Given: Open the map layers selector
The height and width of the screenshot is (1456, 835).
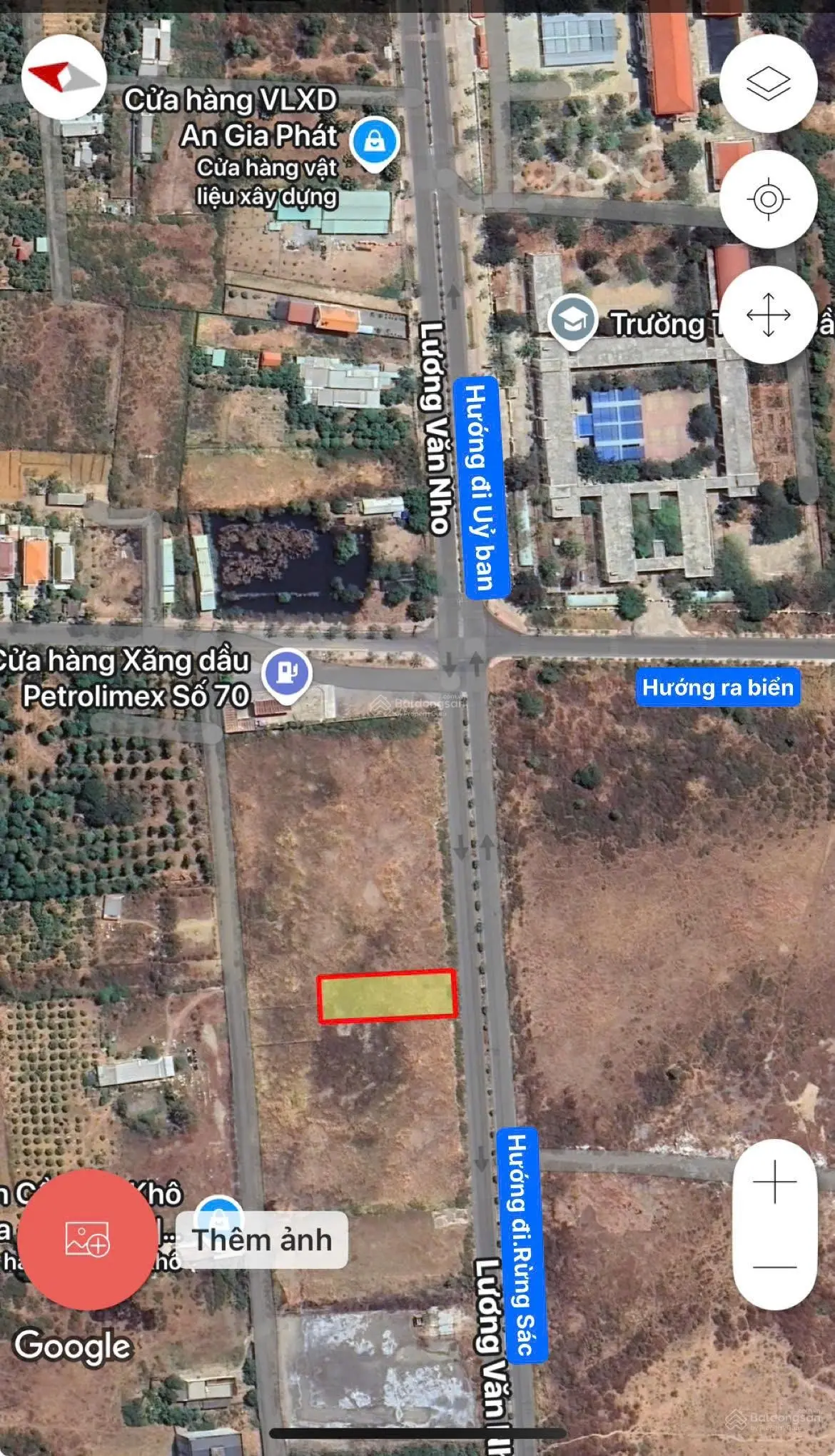Looking at the screenshot, I should (768, 83).
